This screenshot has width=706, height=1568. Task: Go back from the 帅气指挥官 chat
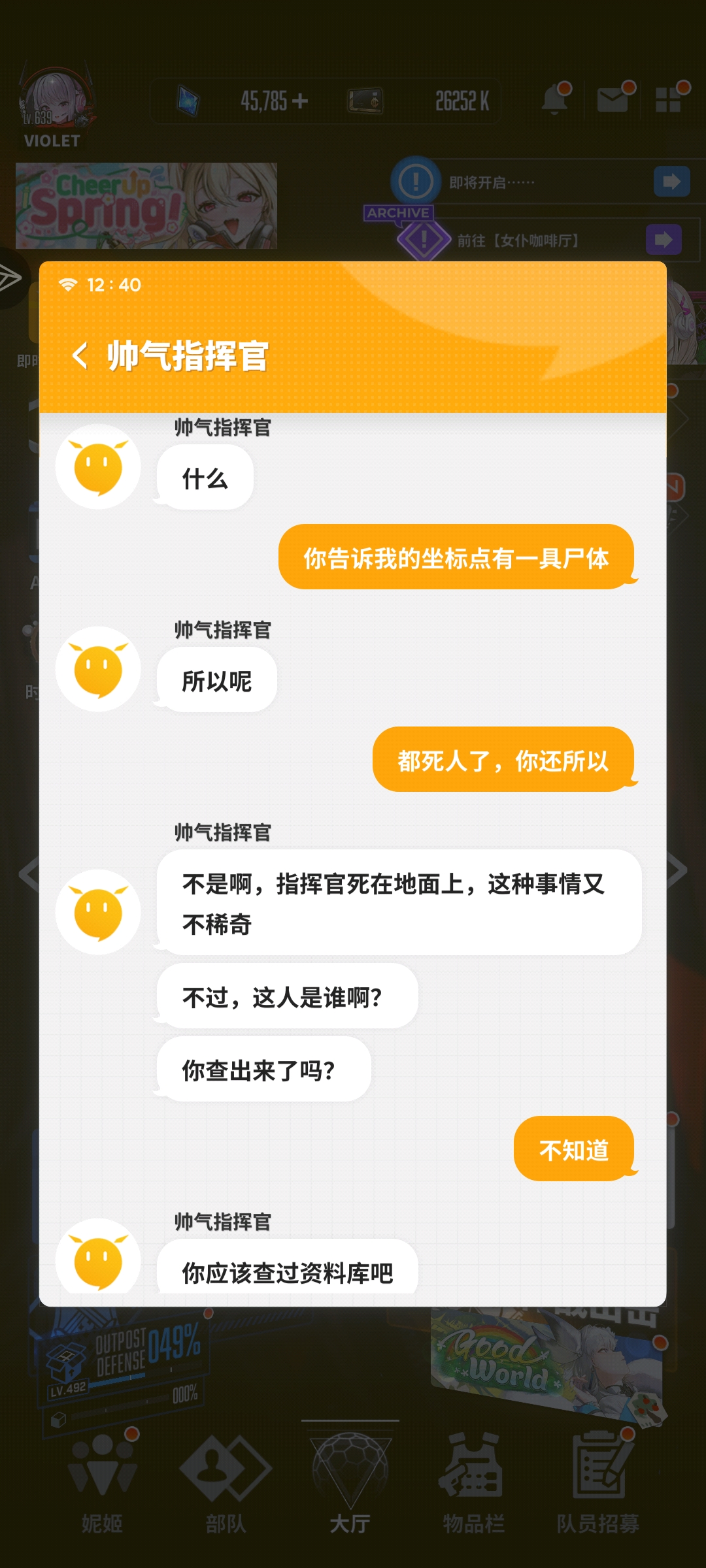[x=80, y=356]
